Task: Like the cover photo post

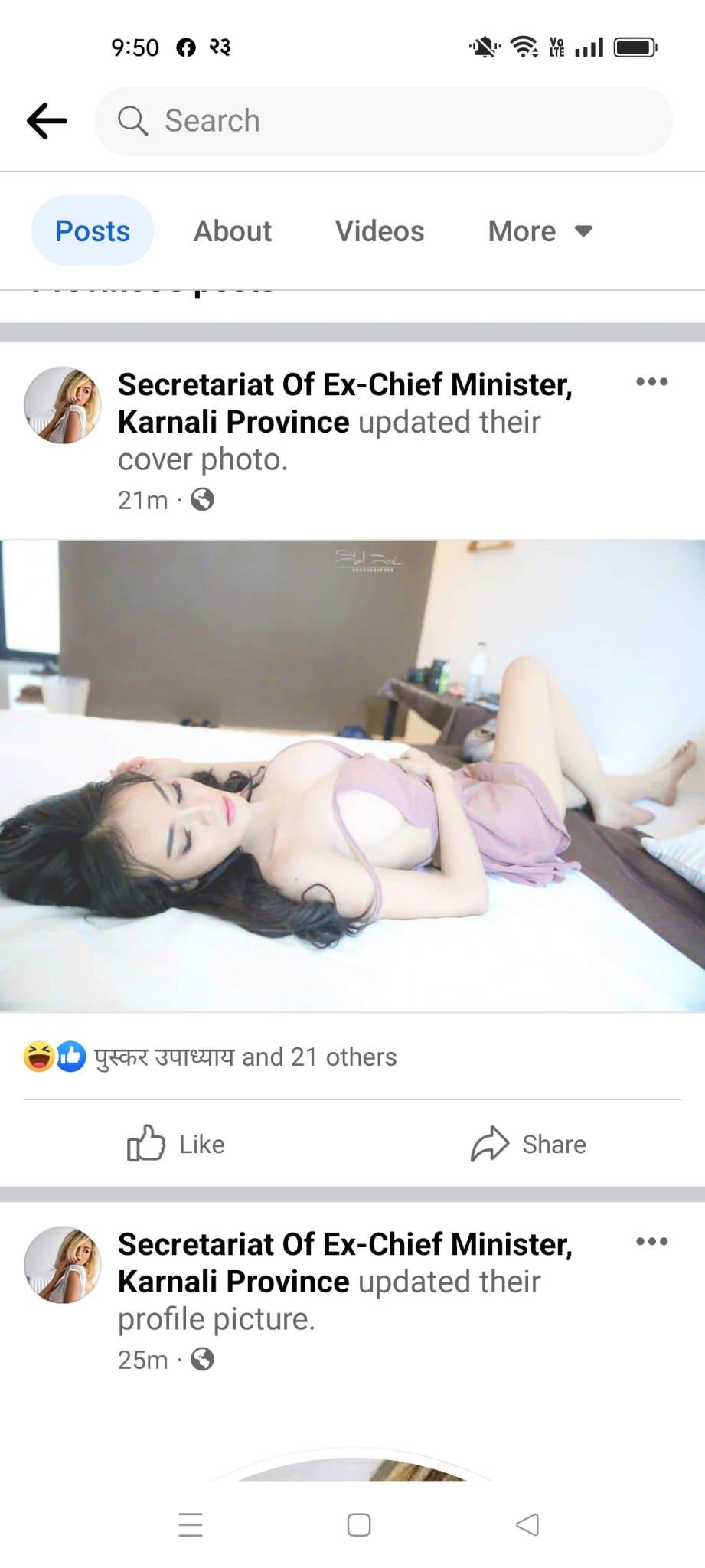Action: click(176, 1144)
